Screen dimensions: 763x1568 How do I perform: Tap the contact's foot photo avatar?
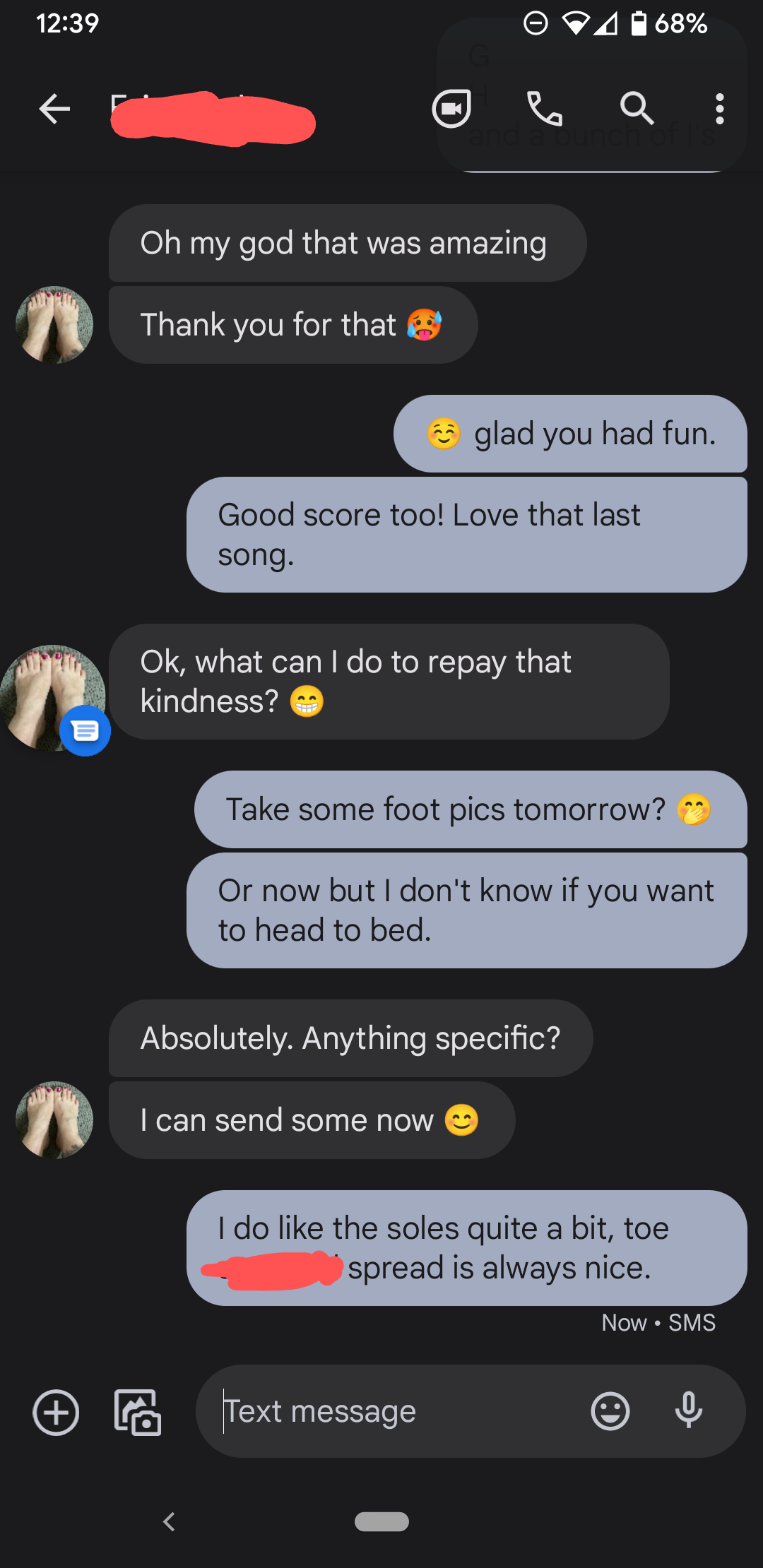pyautogui.click(x=53, y=325)
